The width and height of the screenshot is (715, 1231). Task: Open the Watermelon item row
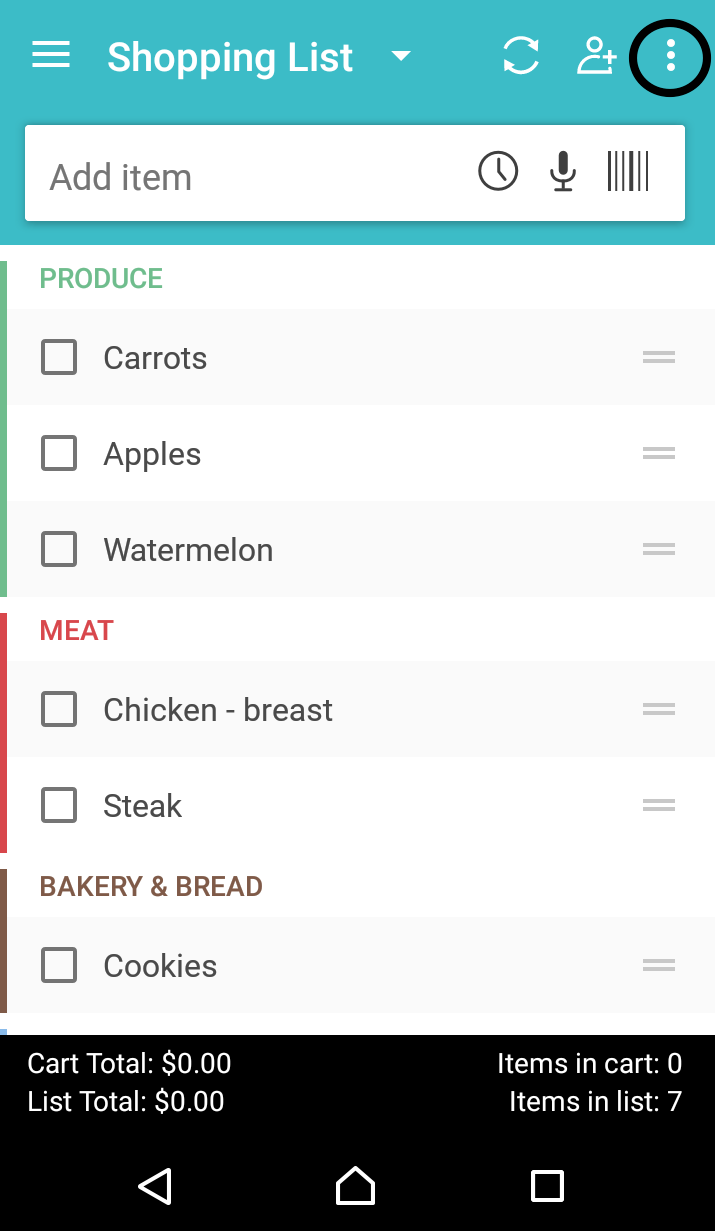pyautogui.click(x=361, y=549)
